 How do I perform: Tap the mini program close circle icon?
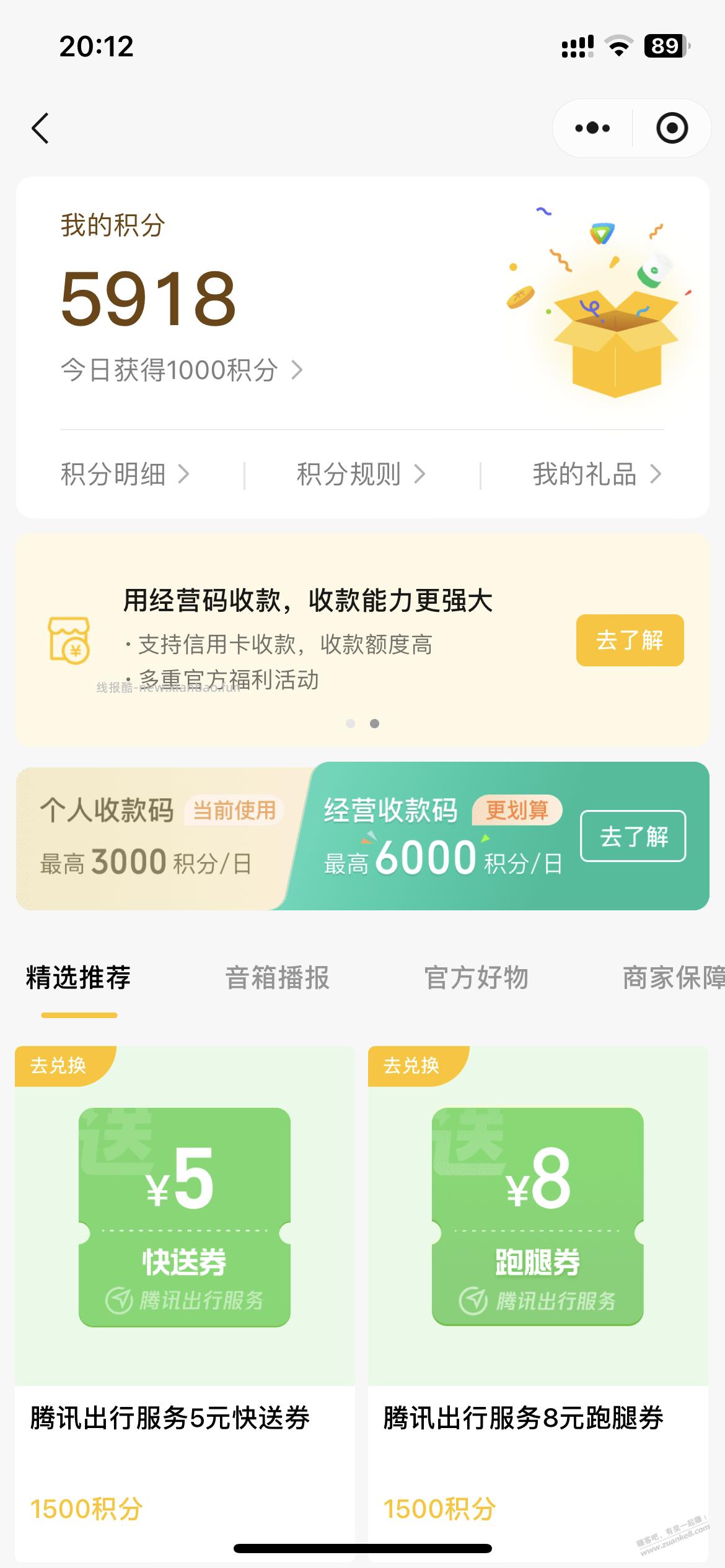(671, 128)
